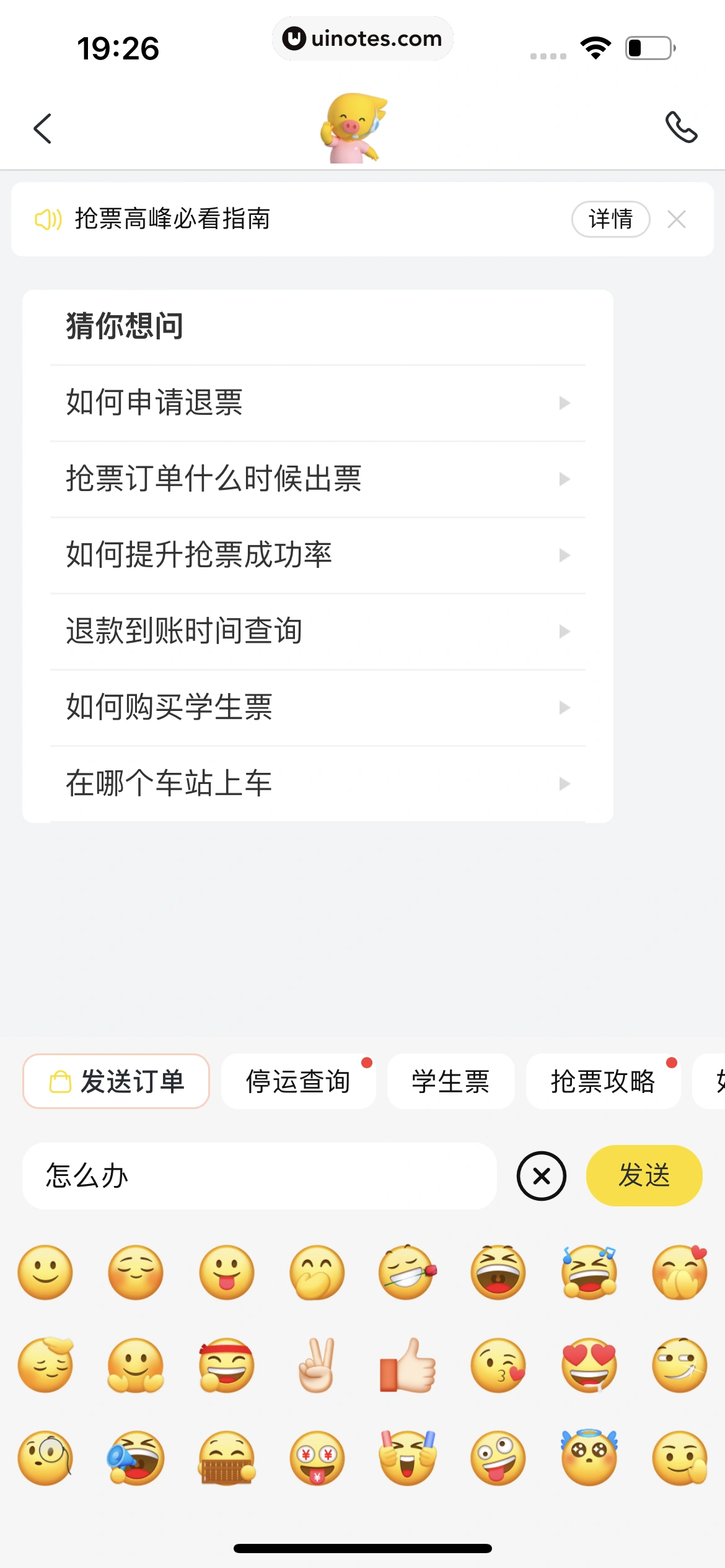
Task: Send the message with 发送 button
Action: click(x=644, y=1175)
